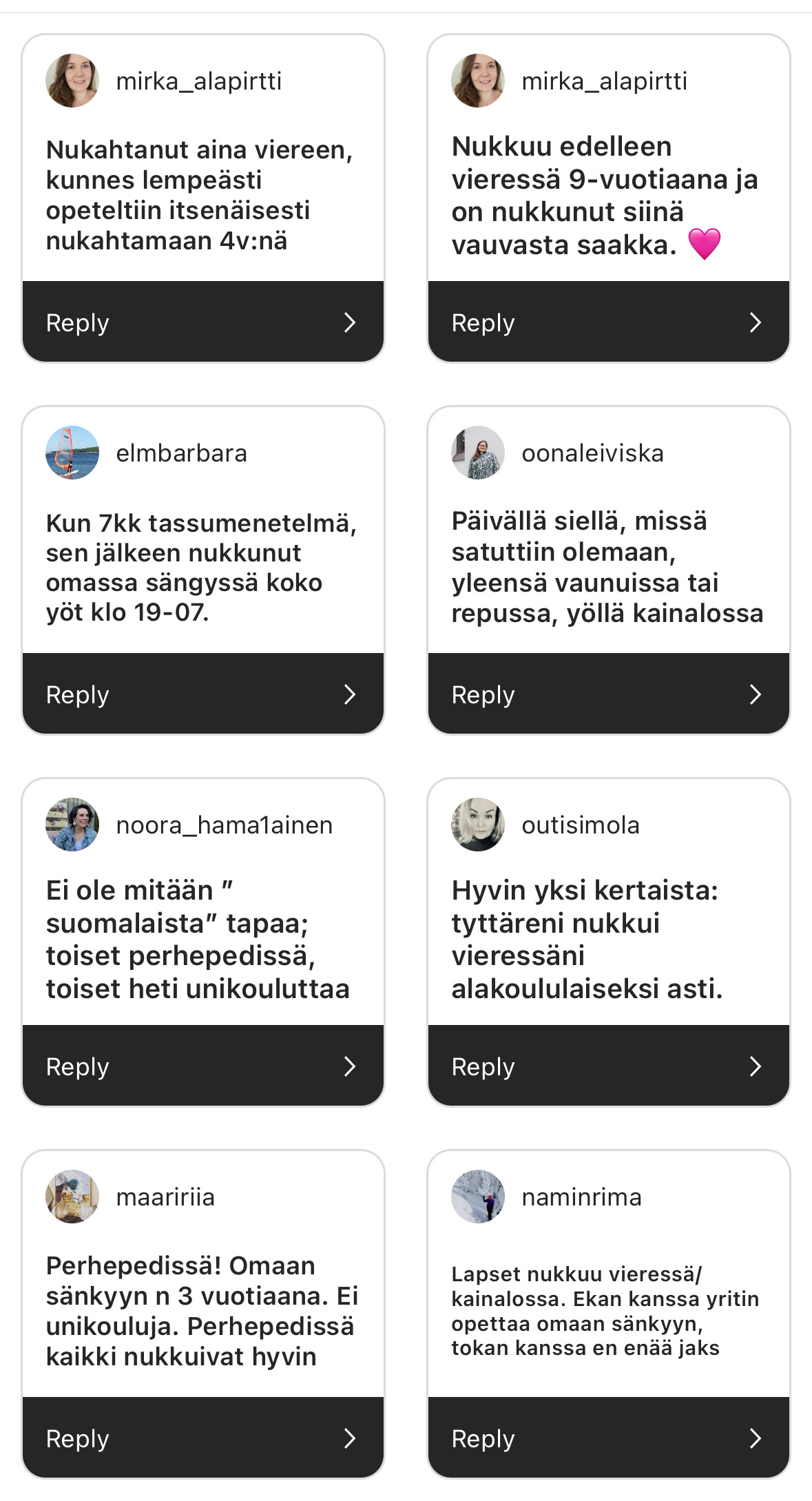
Task: Reply to mirka_alapirtti's 'Nukahtanut aina viereen' response
Action: pyautogui.click(x=203, y=322)
